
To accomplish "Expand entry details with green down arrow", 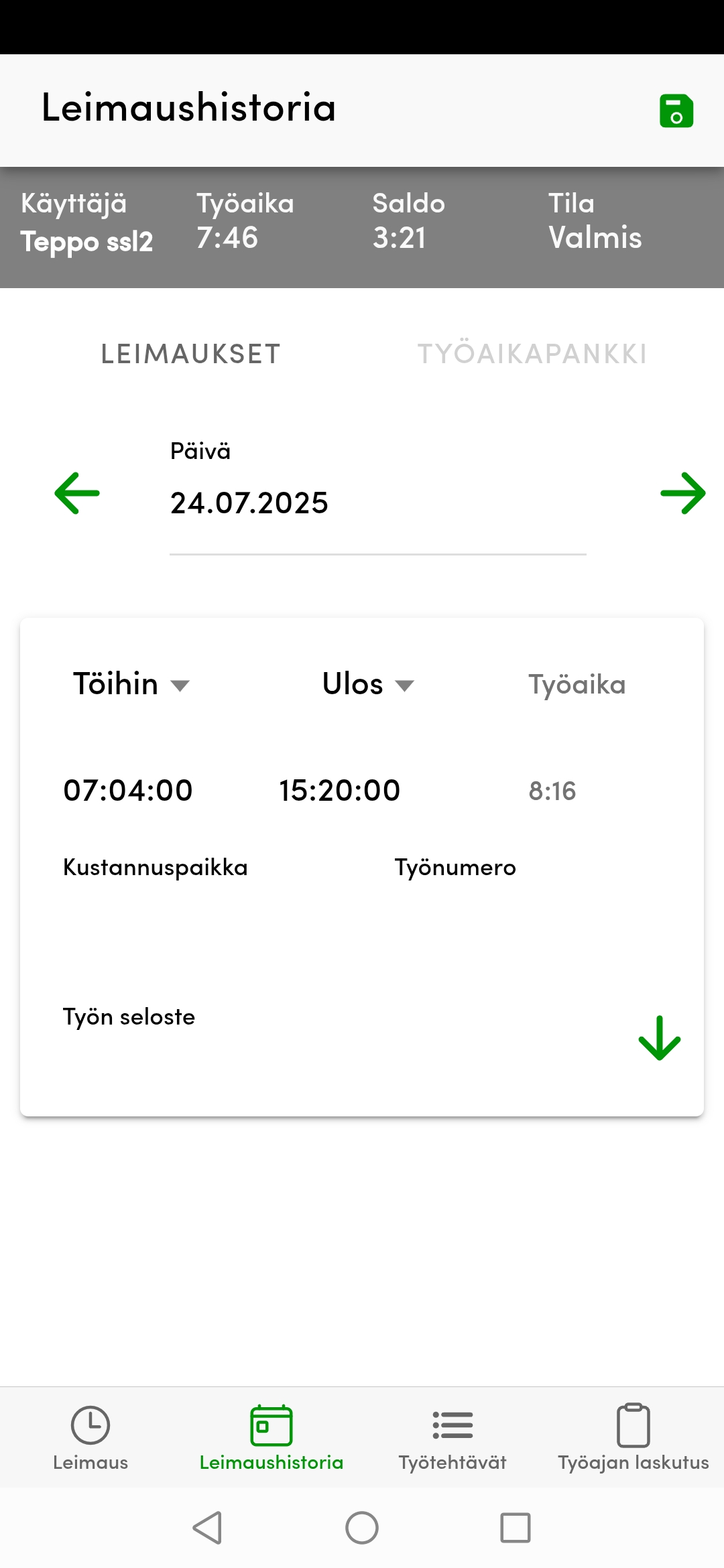I will pyautogui.click(x=660, y=1036).
